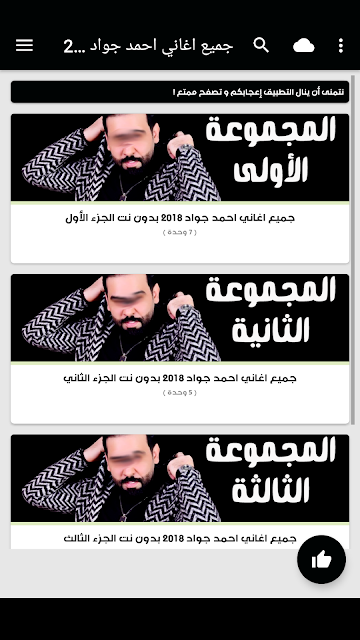Open the hamburger drawer menu
360x640 pixels.
(24, 45)
